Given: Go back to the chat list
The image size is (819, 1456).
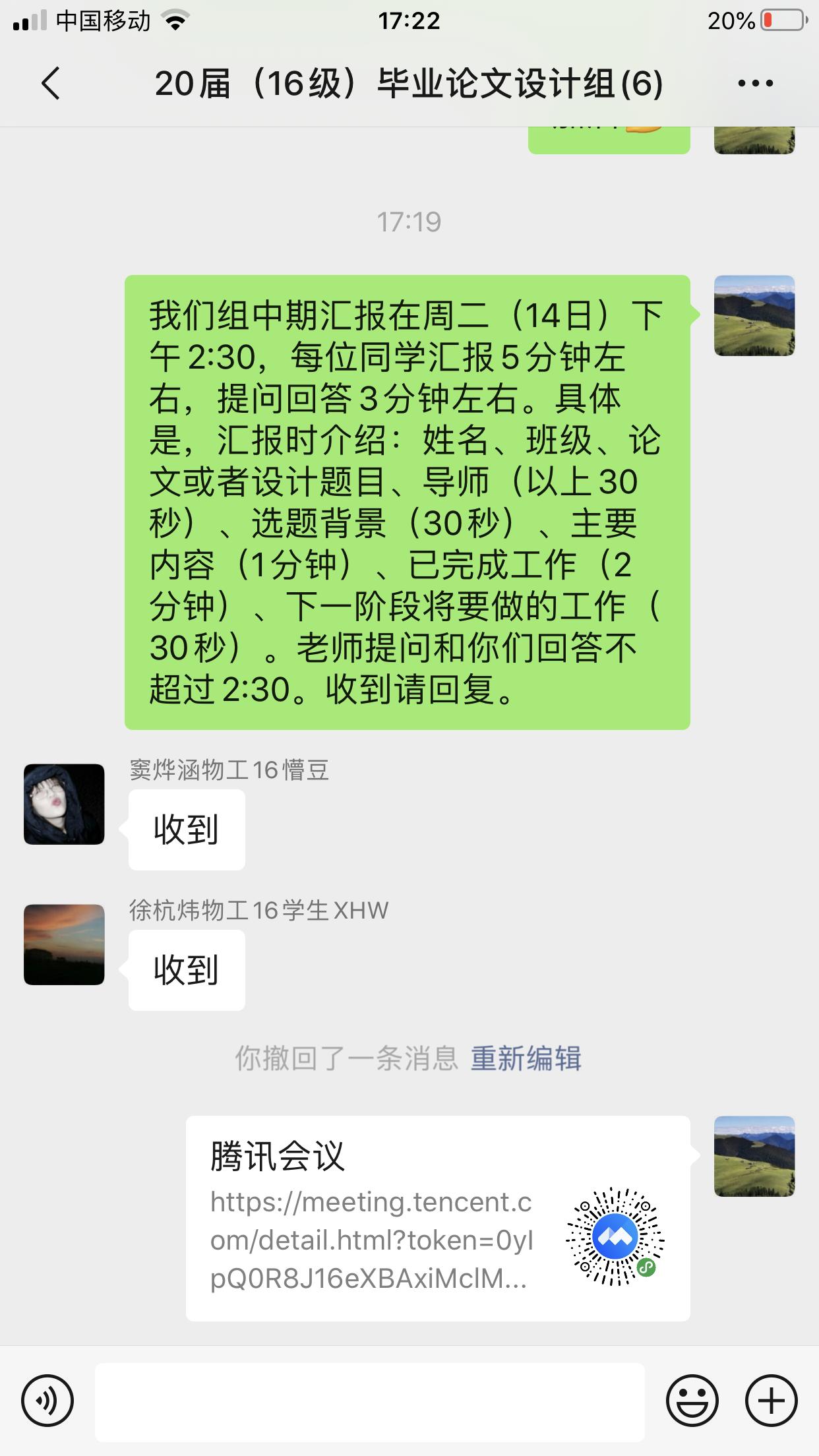Looking at the screenshot, I should pyautogui.click(x=50, y=84).
